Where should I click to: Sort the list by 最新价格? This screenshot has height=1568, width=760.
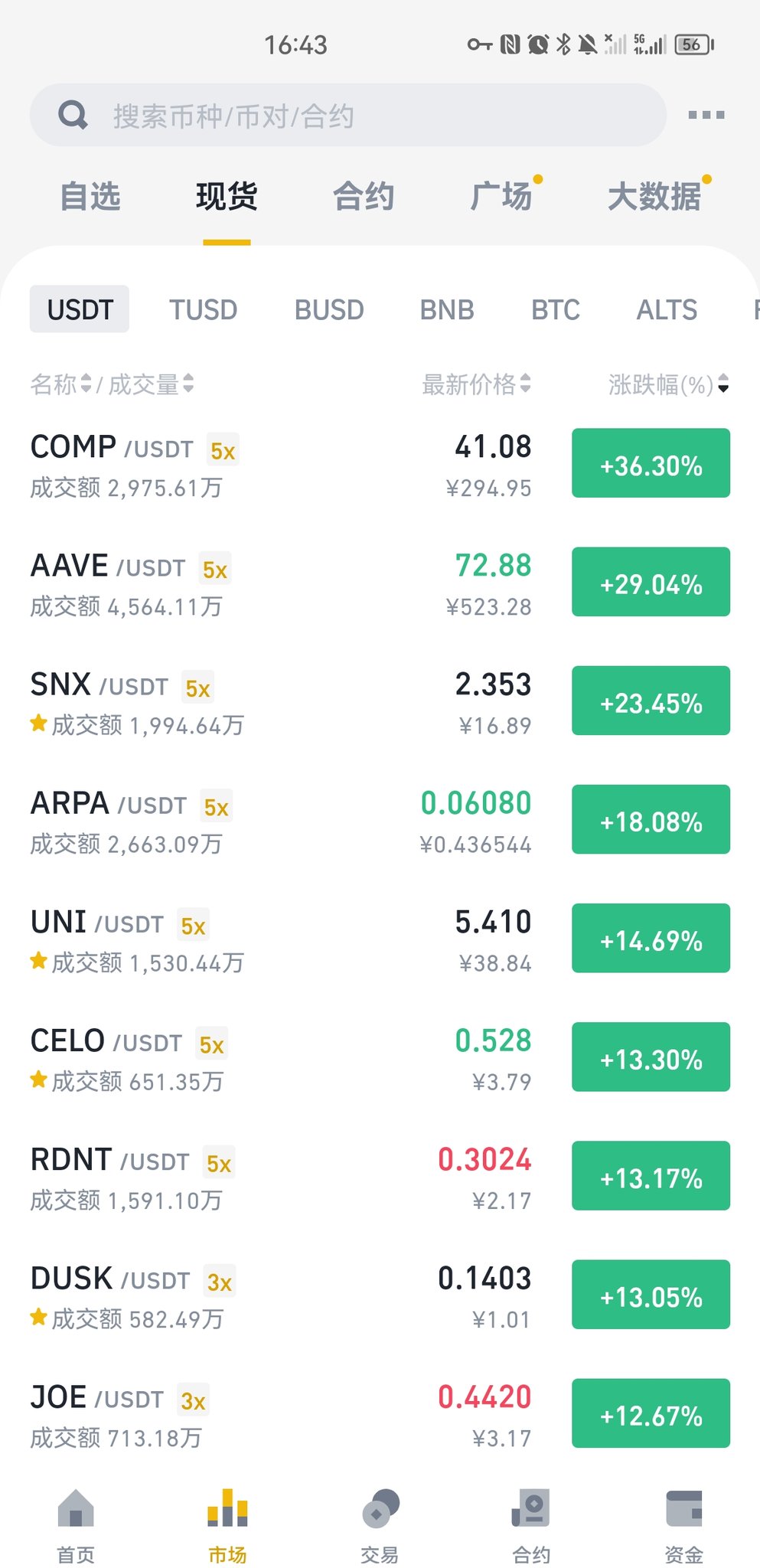(476, 384)
